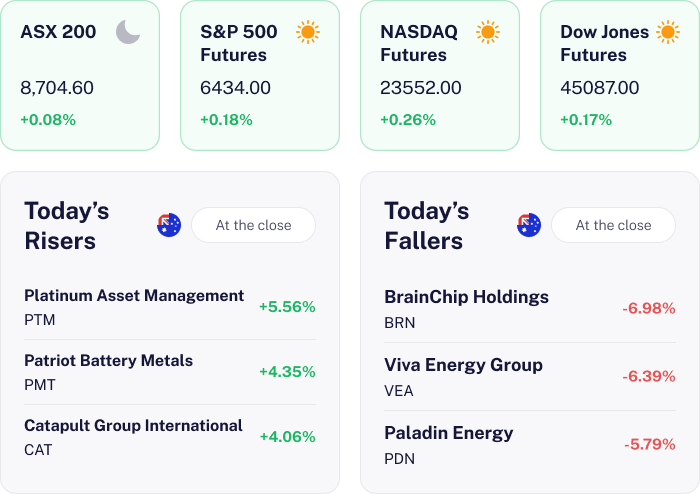Open the S&P 500 Futures card
The height and width of the screenshot is (494, 700).
259,75
